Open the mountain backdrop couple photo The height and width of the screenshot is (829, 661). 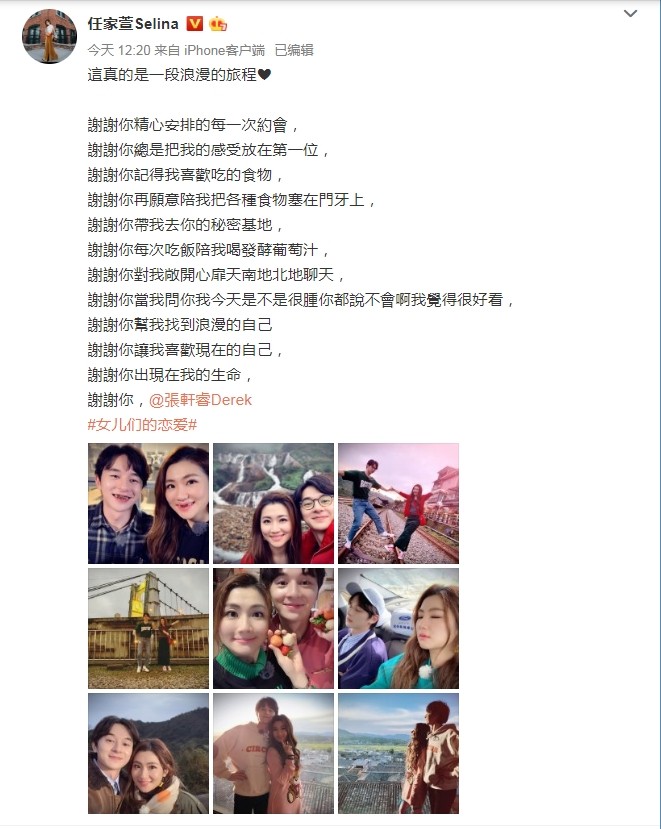(148, 753)
